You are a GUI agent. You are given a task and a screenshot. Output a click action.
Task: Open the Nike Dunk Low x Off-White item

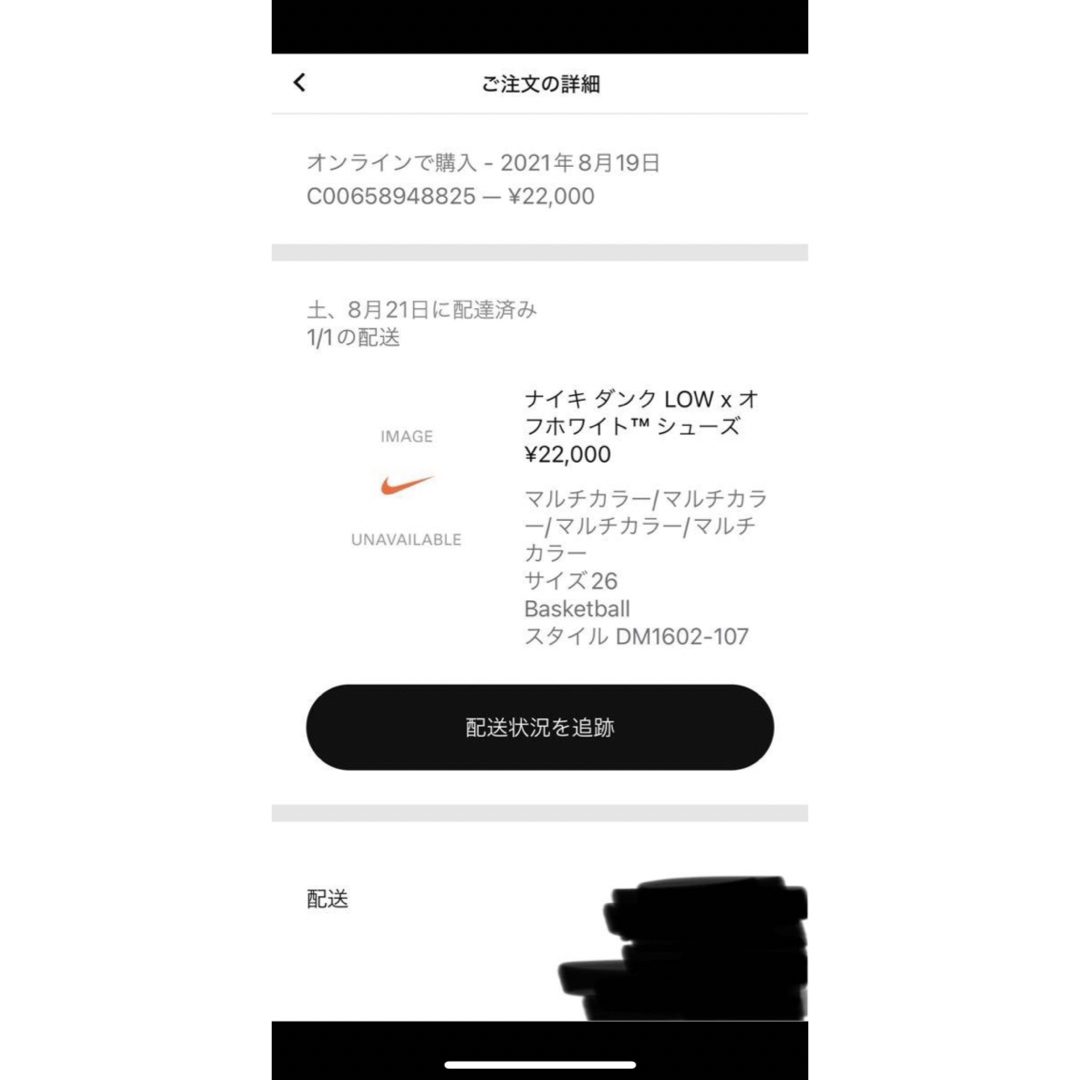pyautogui.click(x=640, y=413)
